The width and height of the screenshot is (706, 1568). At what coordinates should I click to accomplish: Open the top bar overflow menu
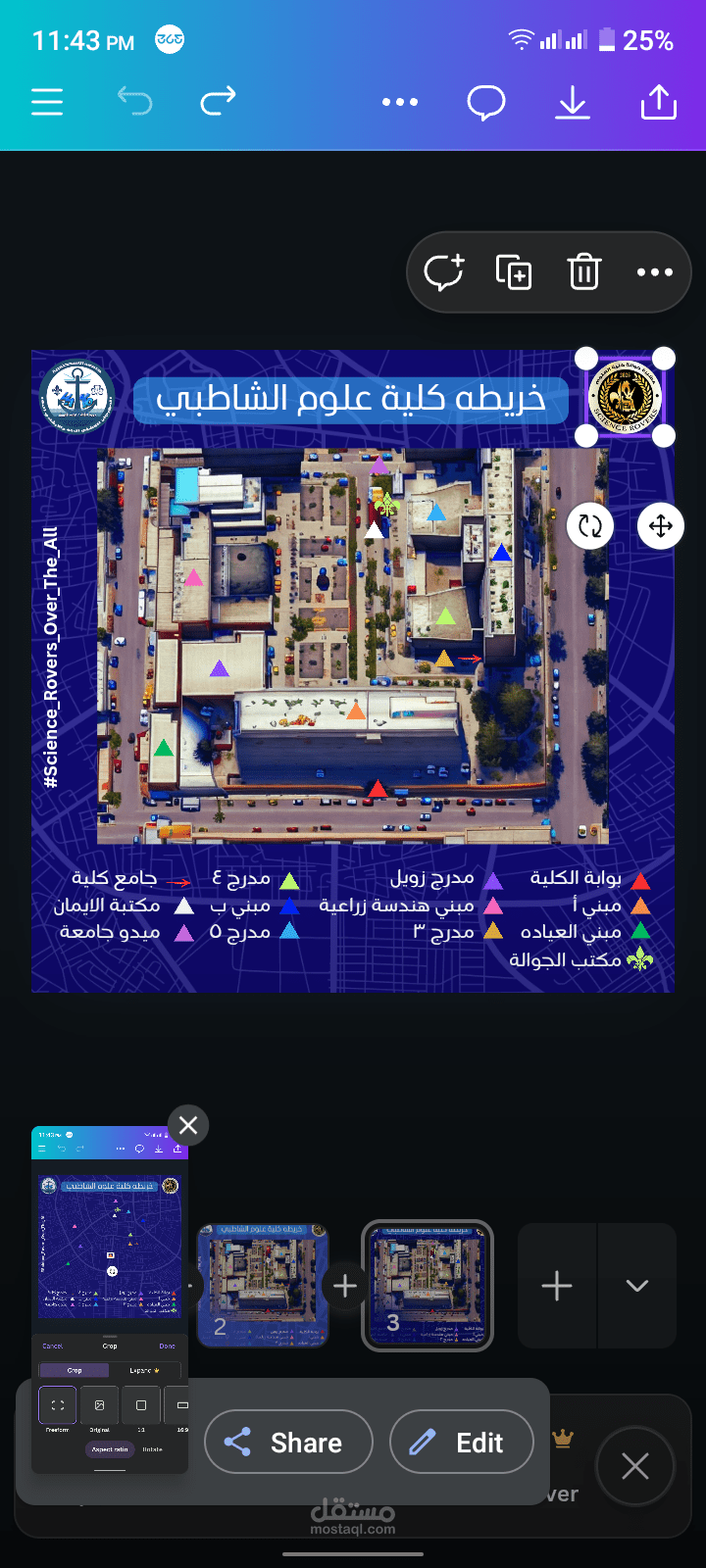click(400, 102)
